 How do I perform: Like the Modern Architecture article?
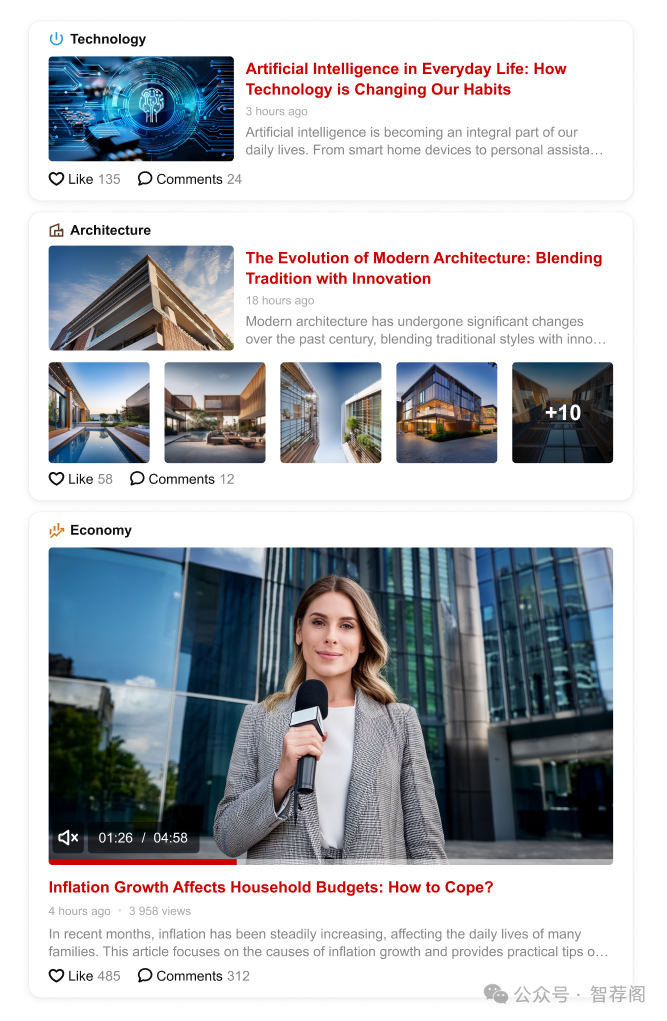(x=80, y=479)
